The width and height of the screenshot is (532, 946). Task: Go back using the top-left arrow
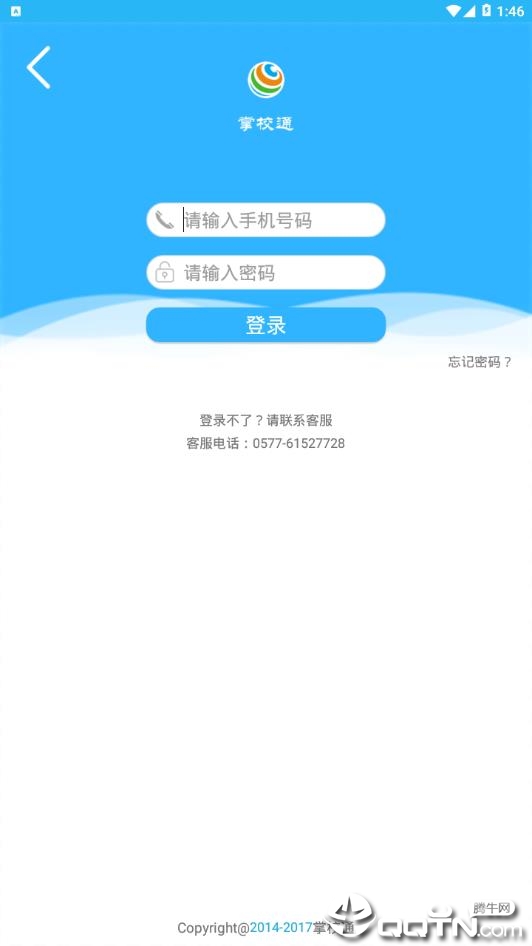(x=38, y=68)
